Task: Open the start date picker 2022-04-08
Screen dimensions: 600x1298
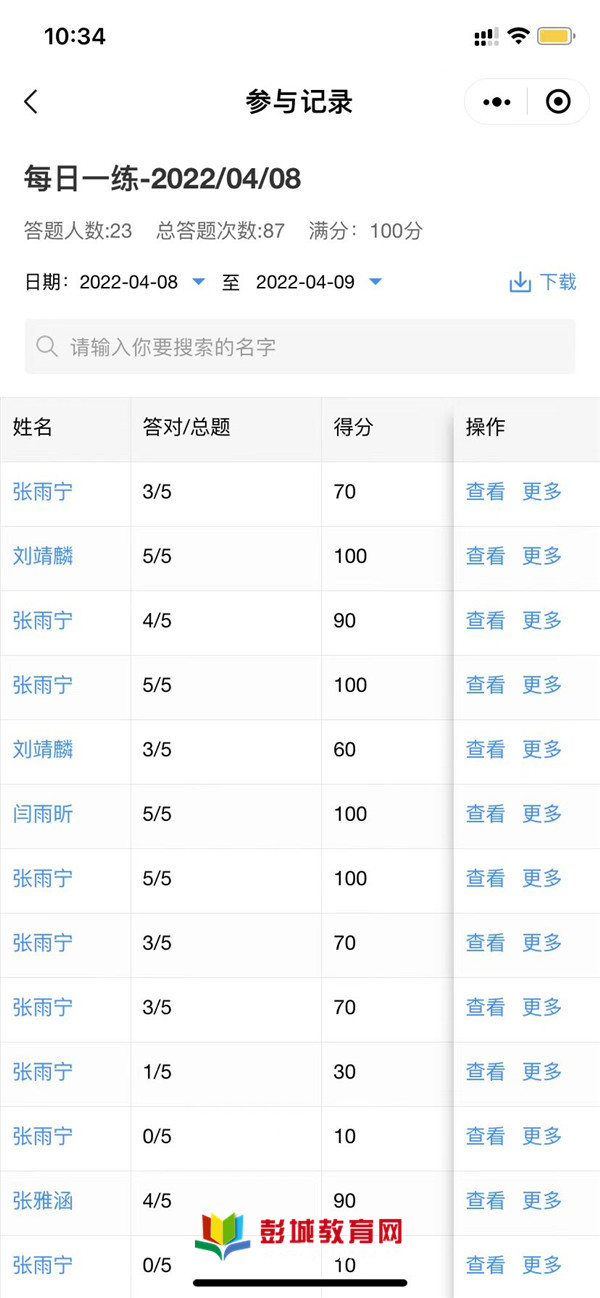Action: point(142,282)
